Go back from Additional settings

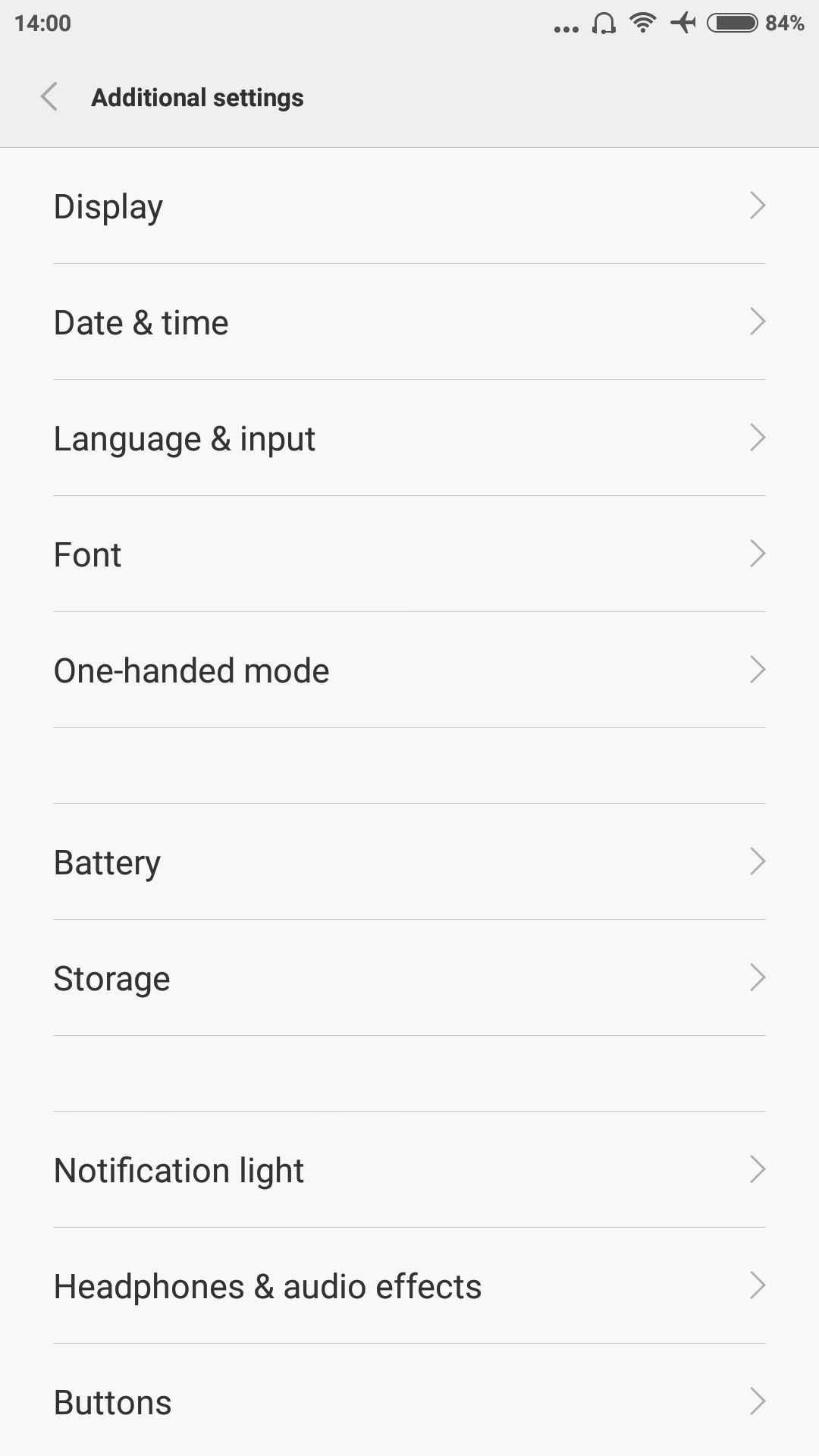pyautogui.click(x=49, y=97)
